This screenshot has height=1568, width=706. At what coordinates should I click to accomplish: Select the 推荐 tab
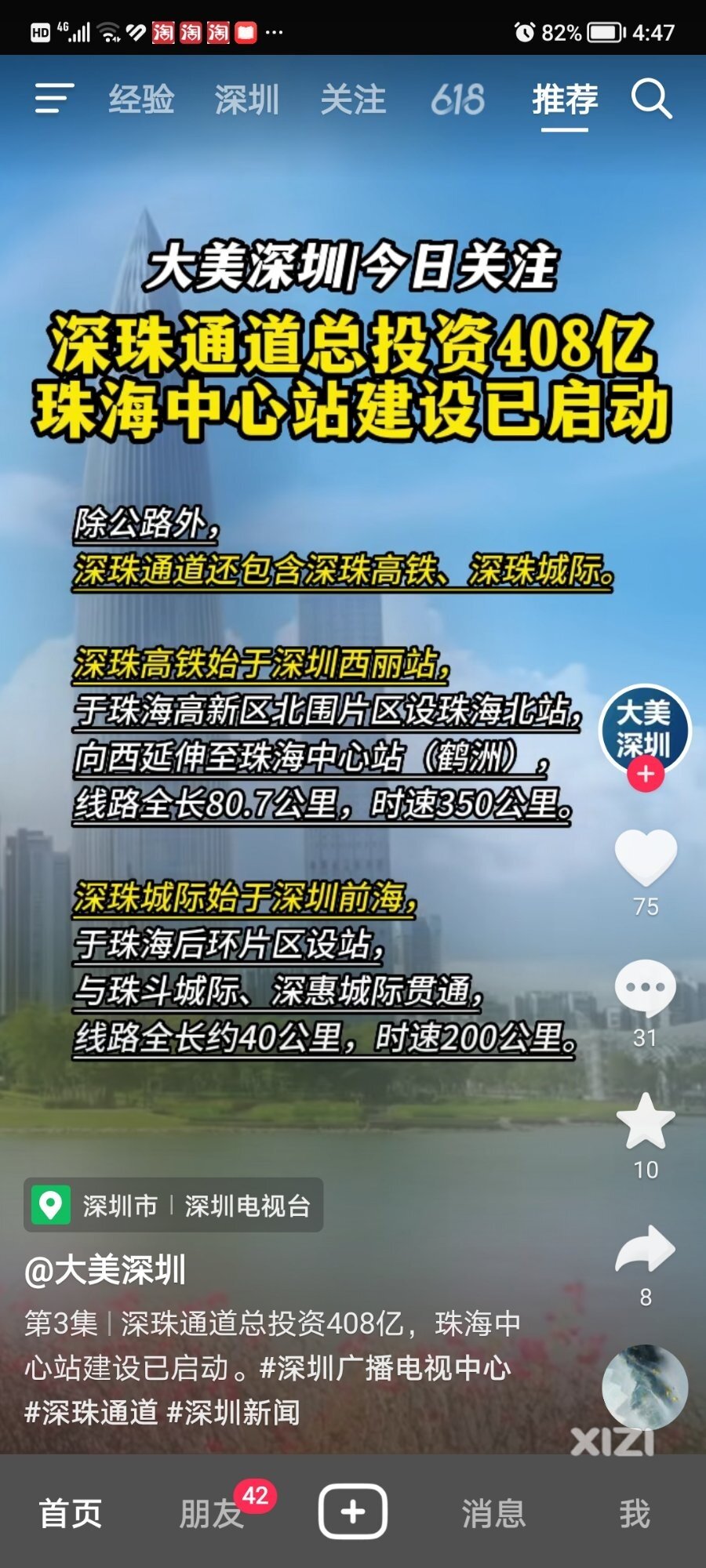tap(565, 100)
